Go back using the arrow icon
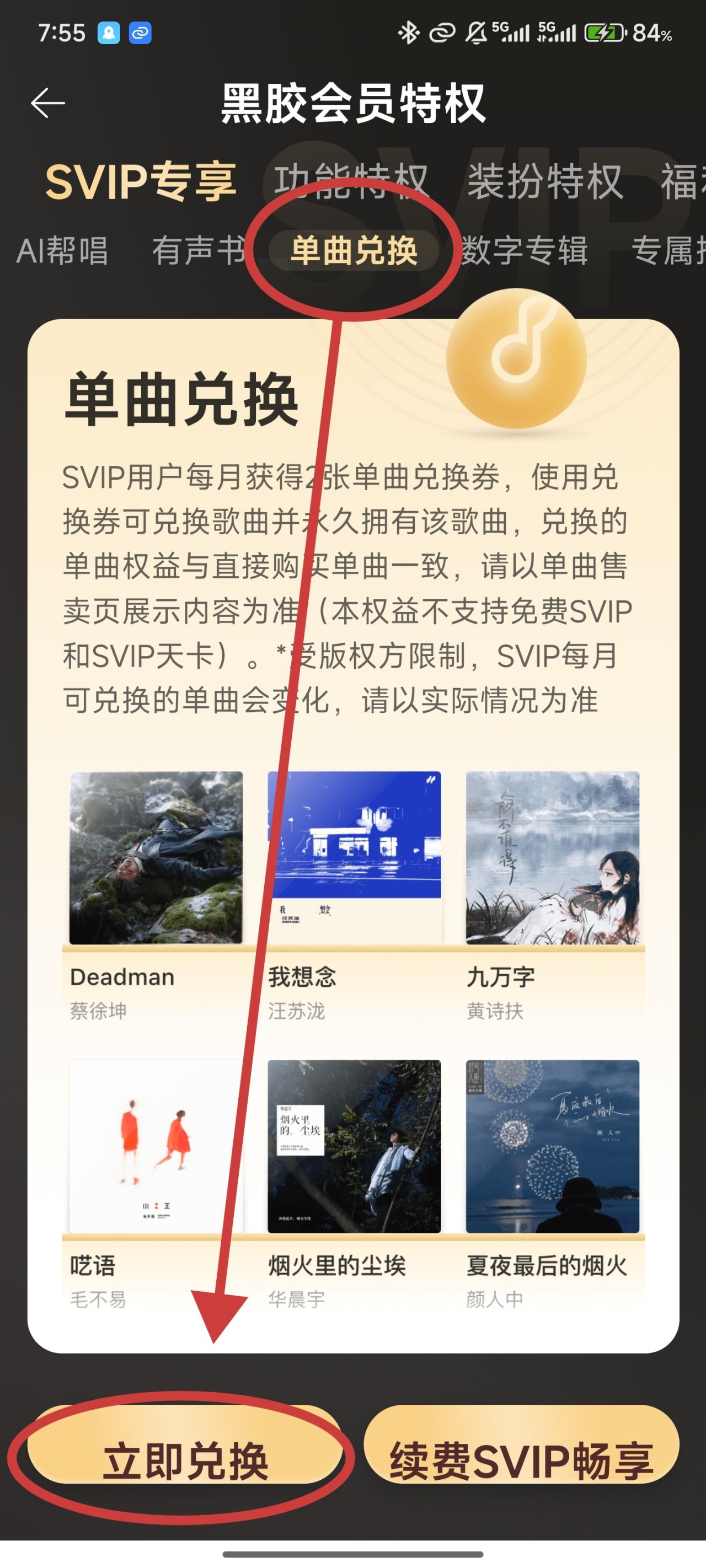The image size is (706, 1568). coord(47,102)
